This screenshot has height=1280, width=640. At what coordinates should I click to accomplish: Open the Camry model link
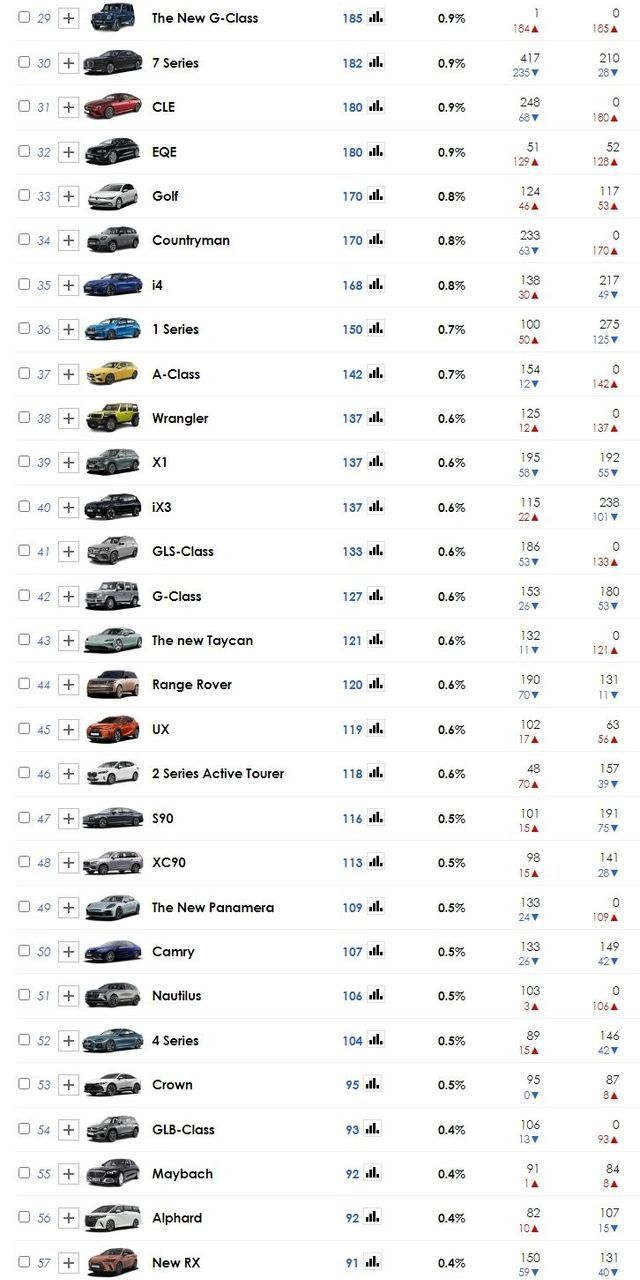click(173, 951)
